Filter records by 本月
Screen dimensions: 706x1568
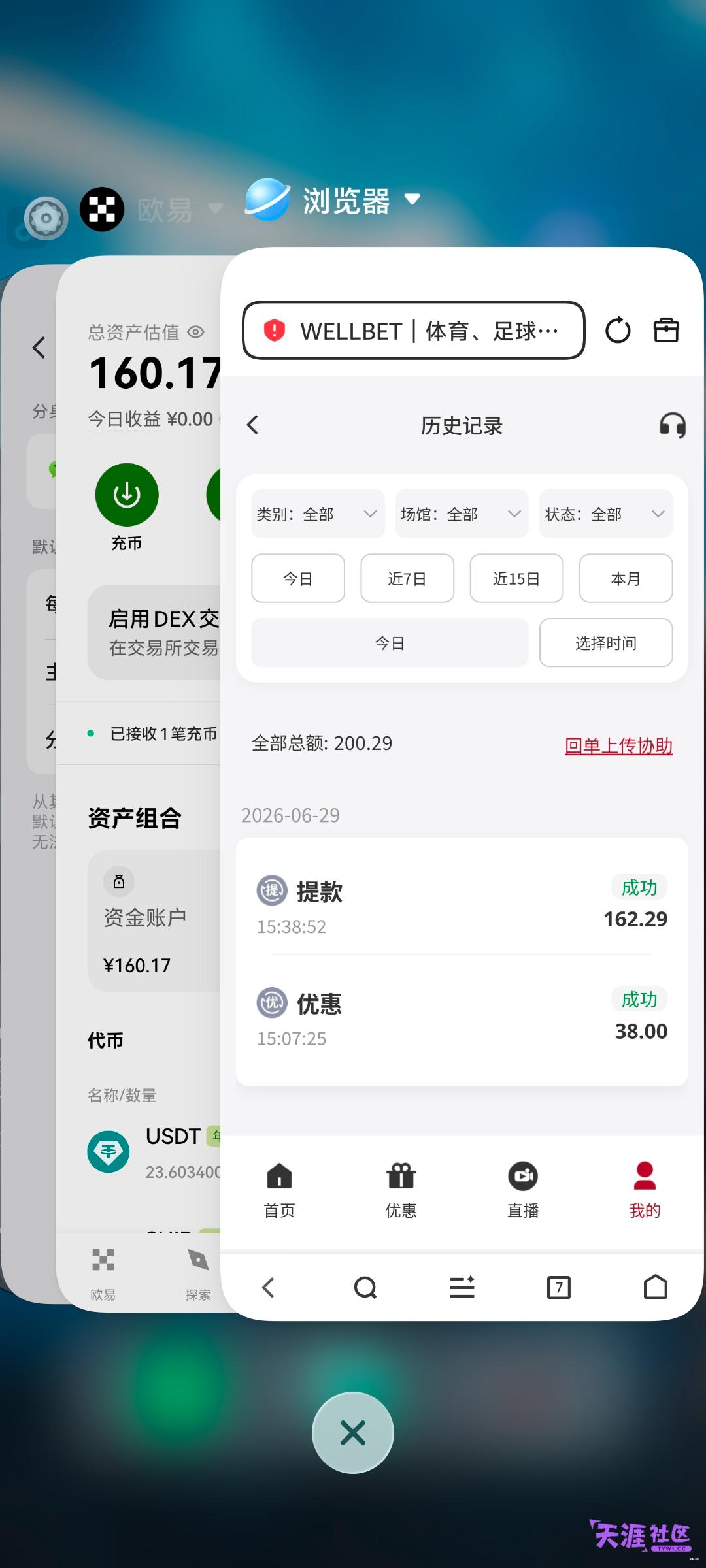(626, 578)
